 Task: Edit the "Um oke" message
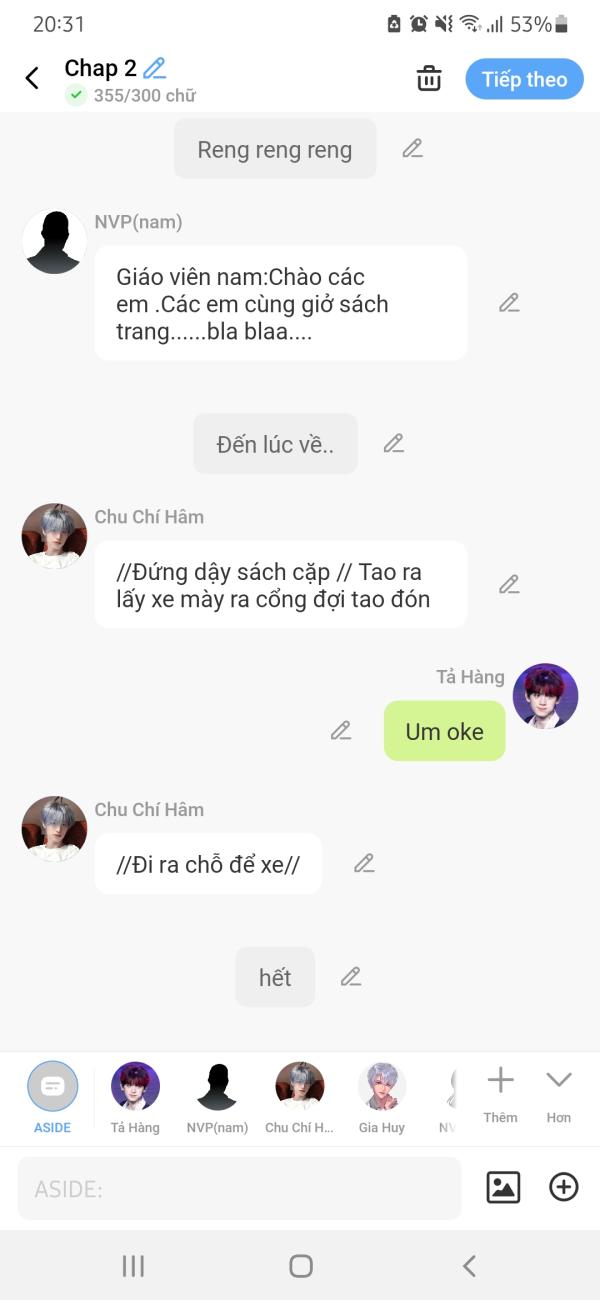coord(341,731)
